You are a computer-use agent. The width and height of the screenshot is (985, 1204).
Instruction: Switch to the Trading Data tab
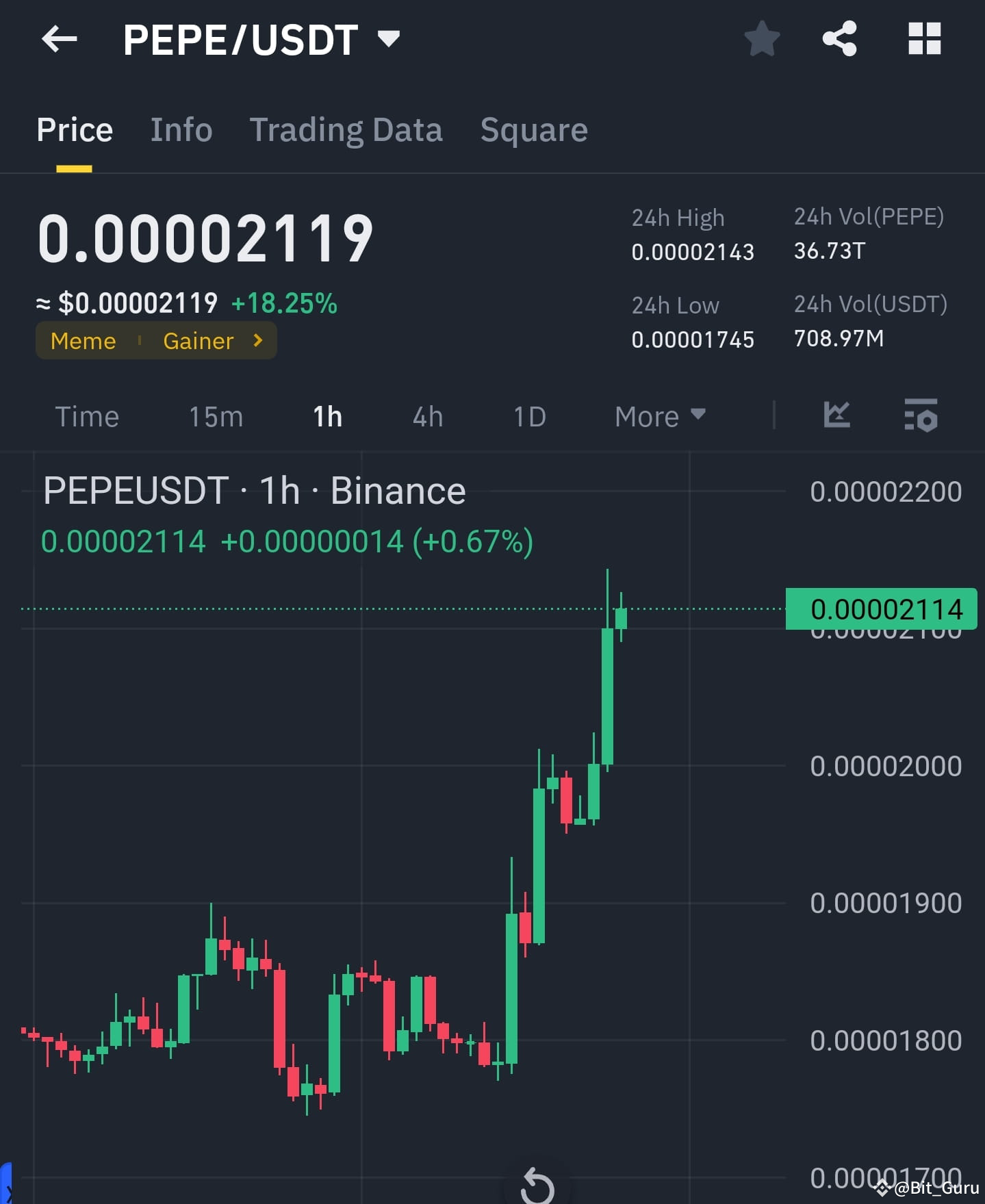(346, 129)
